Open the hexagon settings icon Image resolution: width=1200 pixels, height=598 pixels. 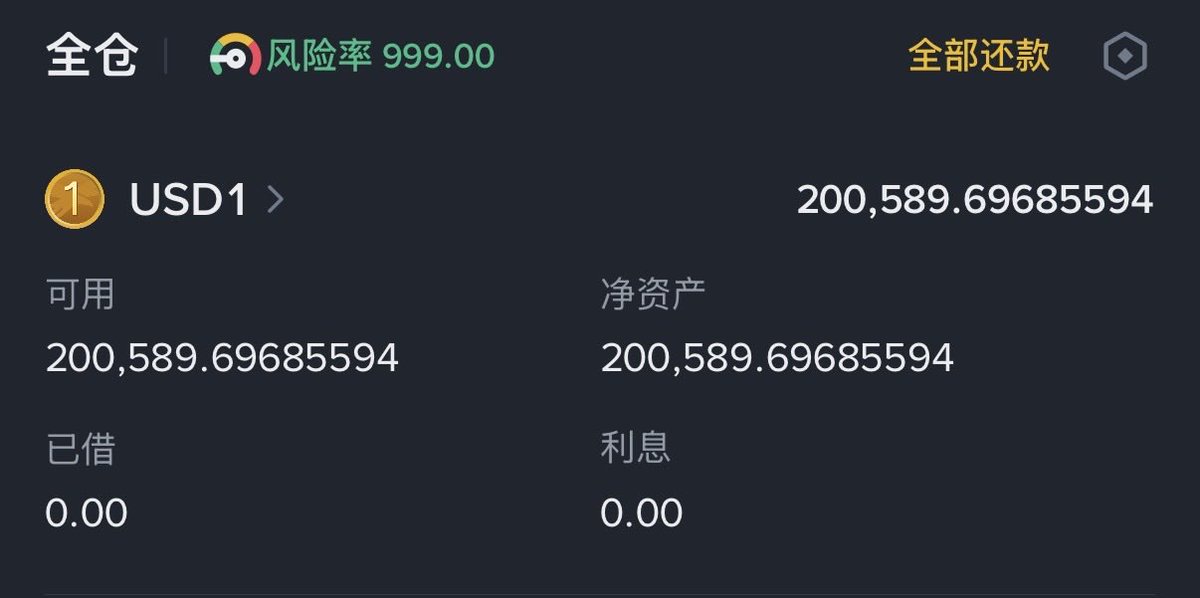click(x=1124, y=57)
